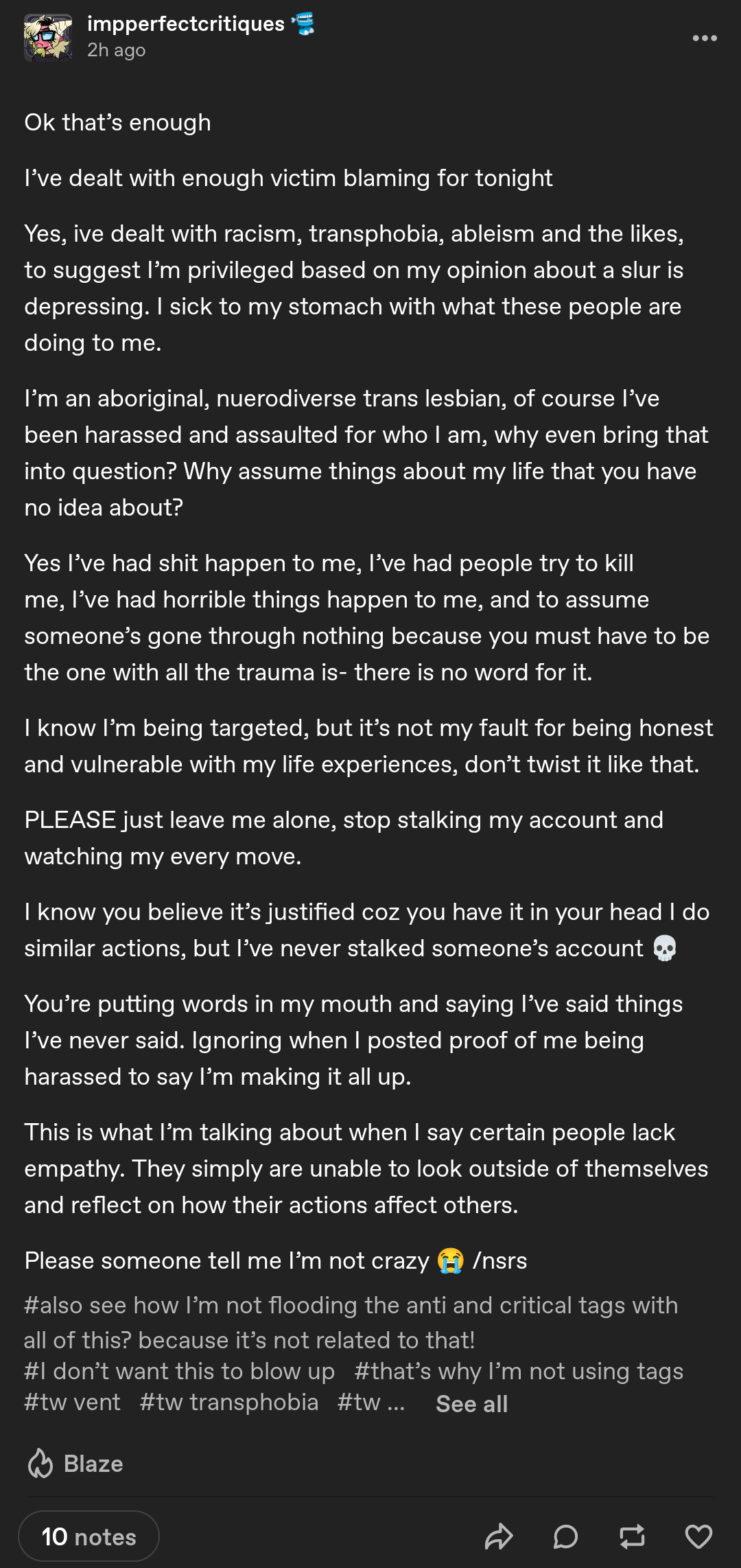
Task: Tap the impperfectcritiques avatar
Action: coord(48,38)
